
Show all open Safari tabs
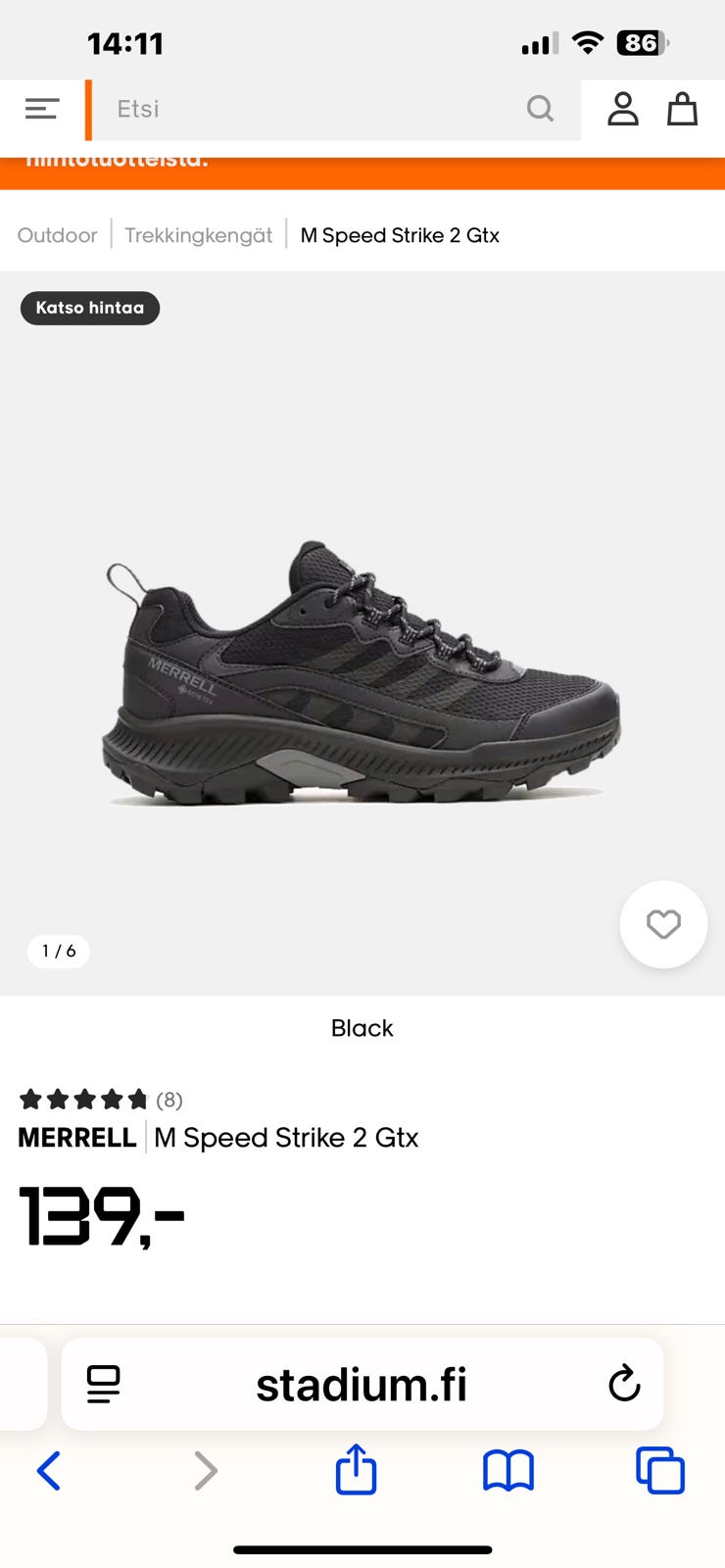pyautogui.click(x=660, y=1471)
